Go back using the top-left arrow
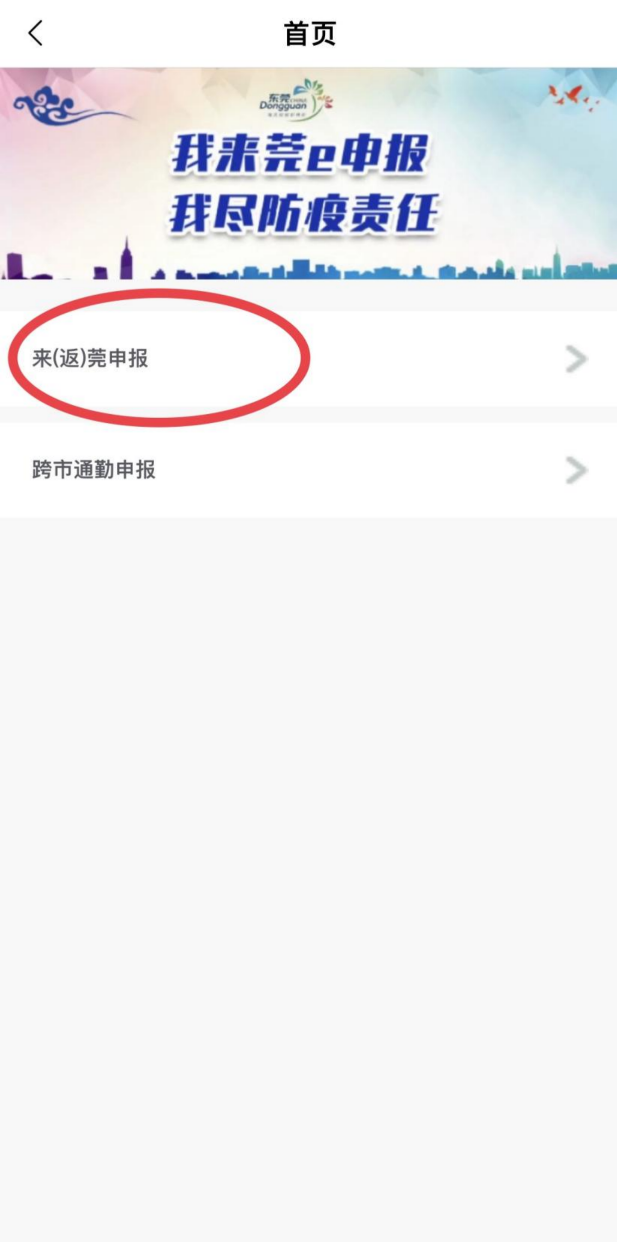The image size is (618, 1242). point(36,34)
